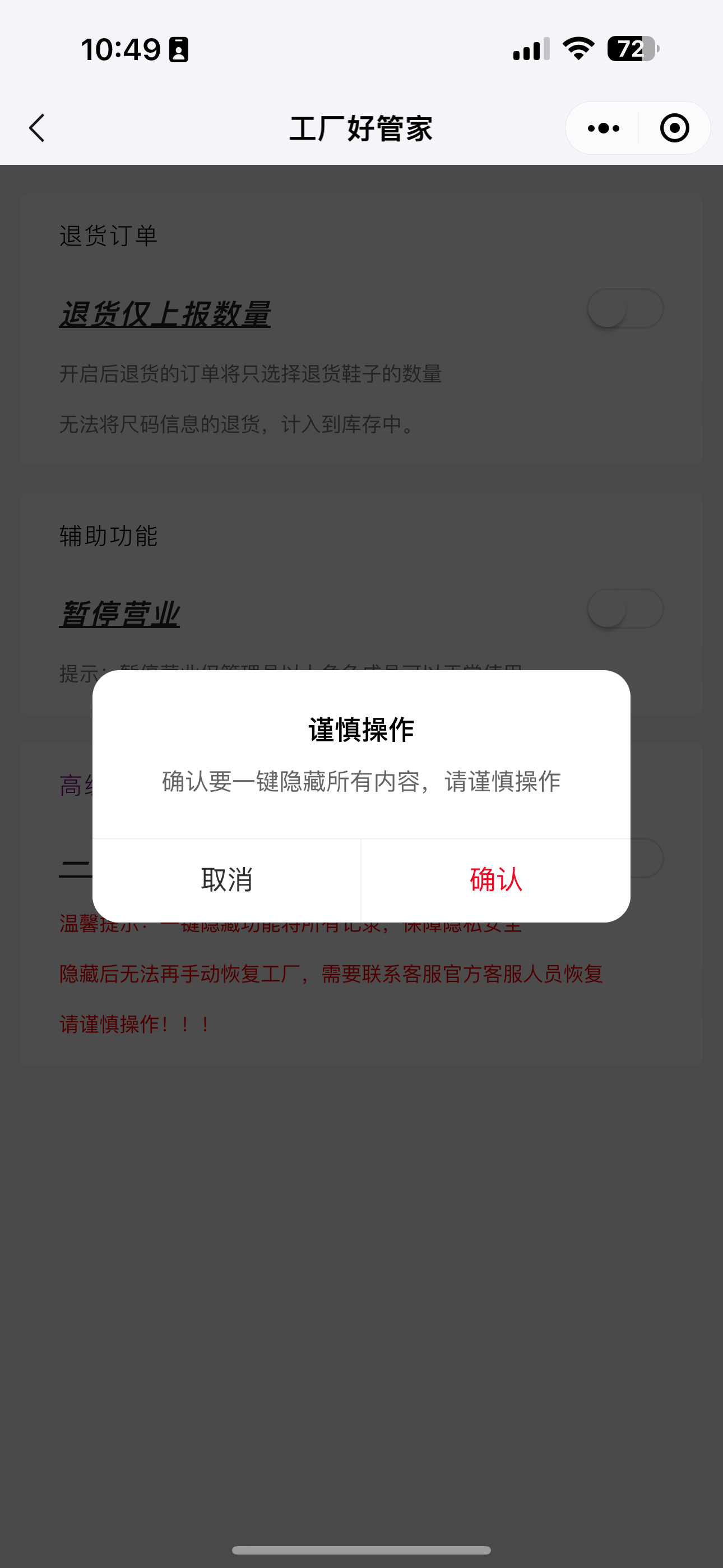Tap 取消 to cancel the dialog
The height and width of the screenshot is (1568, 723).
pyautogui.click(x=226, y=879)
